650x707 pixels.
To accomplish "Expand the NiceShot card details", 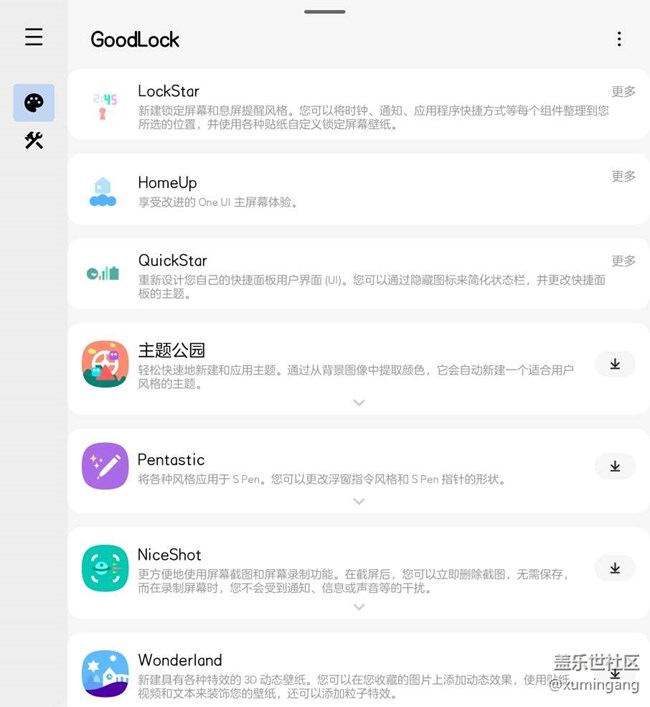I will tap(359, 607).
